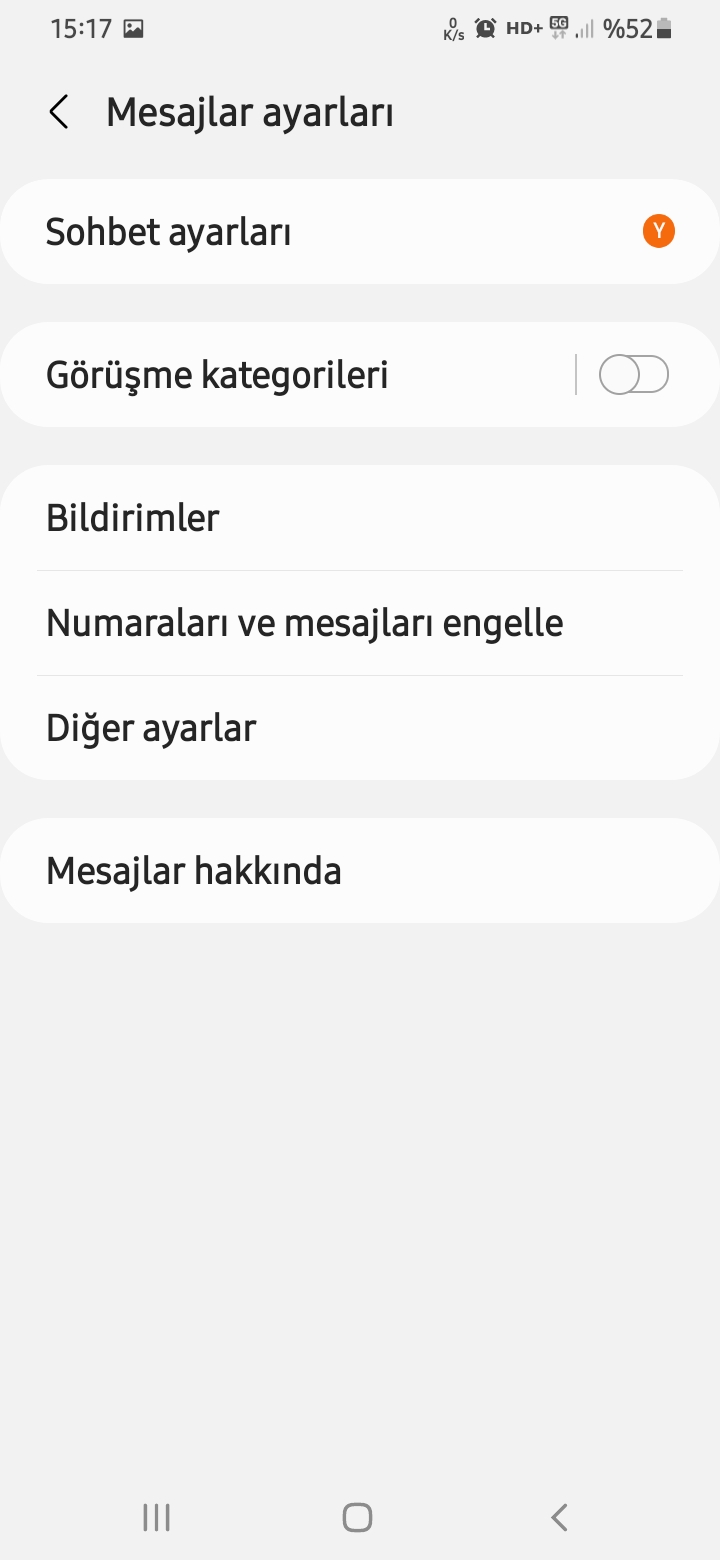This screenshot has height=1560, width=720.
Task: Tap the system home button
Action: [358, 1517]
